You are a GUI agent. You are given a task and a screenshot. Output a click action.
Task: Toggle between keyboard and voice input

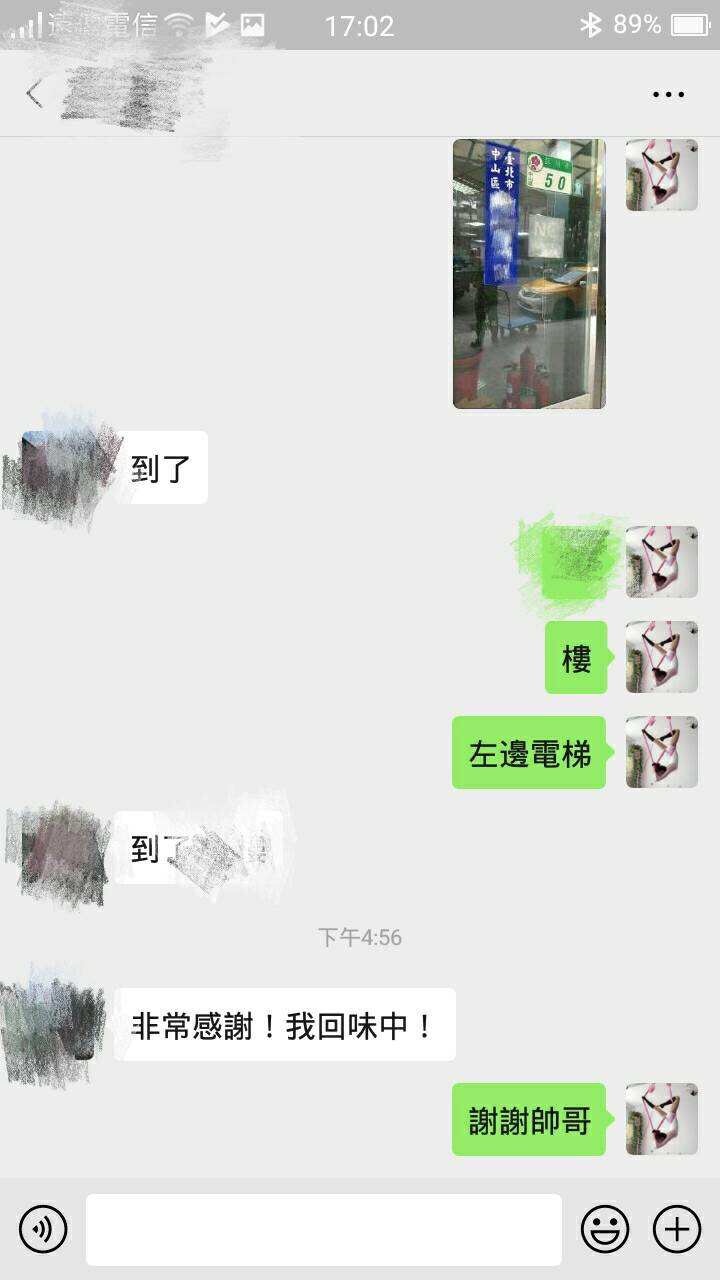point(40,1229)
